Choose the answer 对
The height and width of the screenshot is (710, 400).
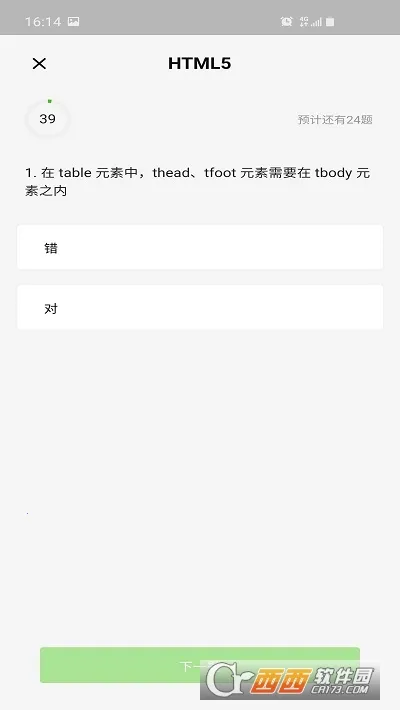(200, 307)
